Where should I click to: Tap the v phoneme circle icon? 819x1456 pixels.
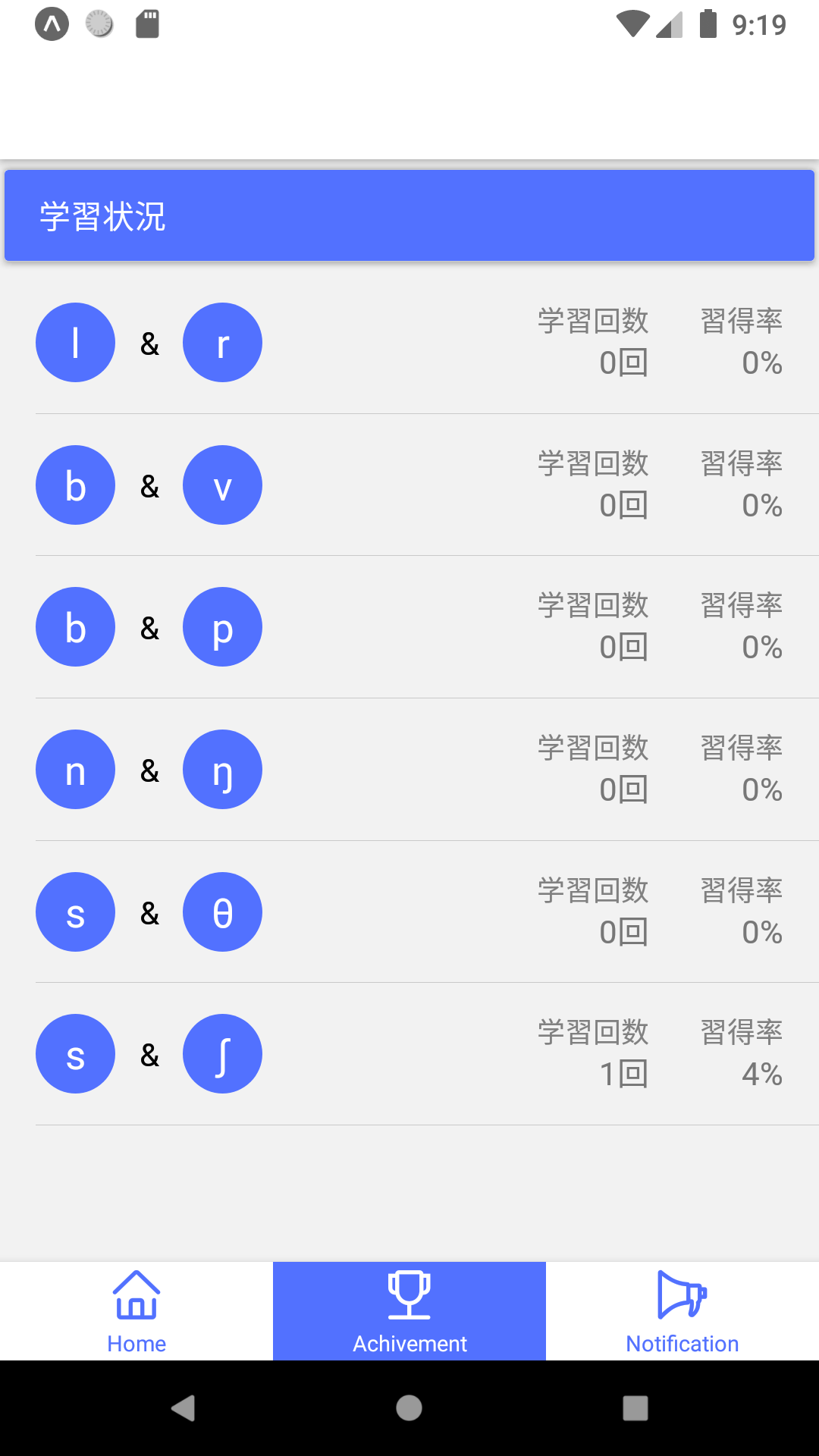tap(222, 485)
